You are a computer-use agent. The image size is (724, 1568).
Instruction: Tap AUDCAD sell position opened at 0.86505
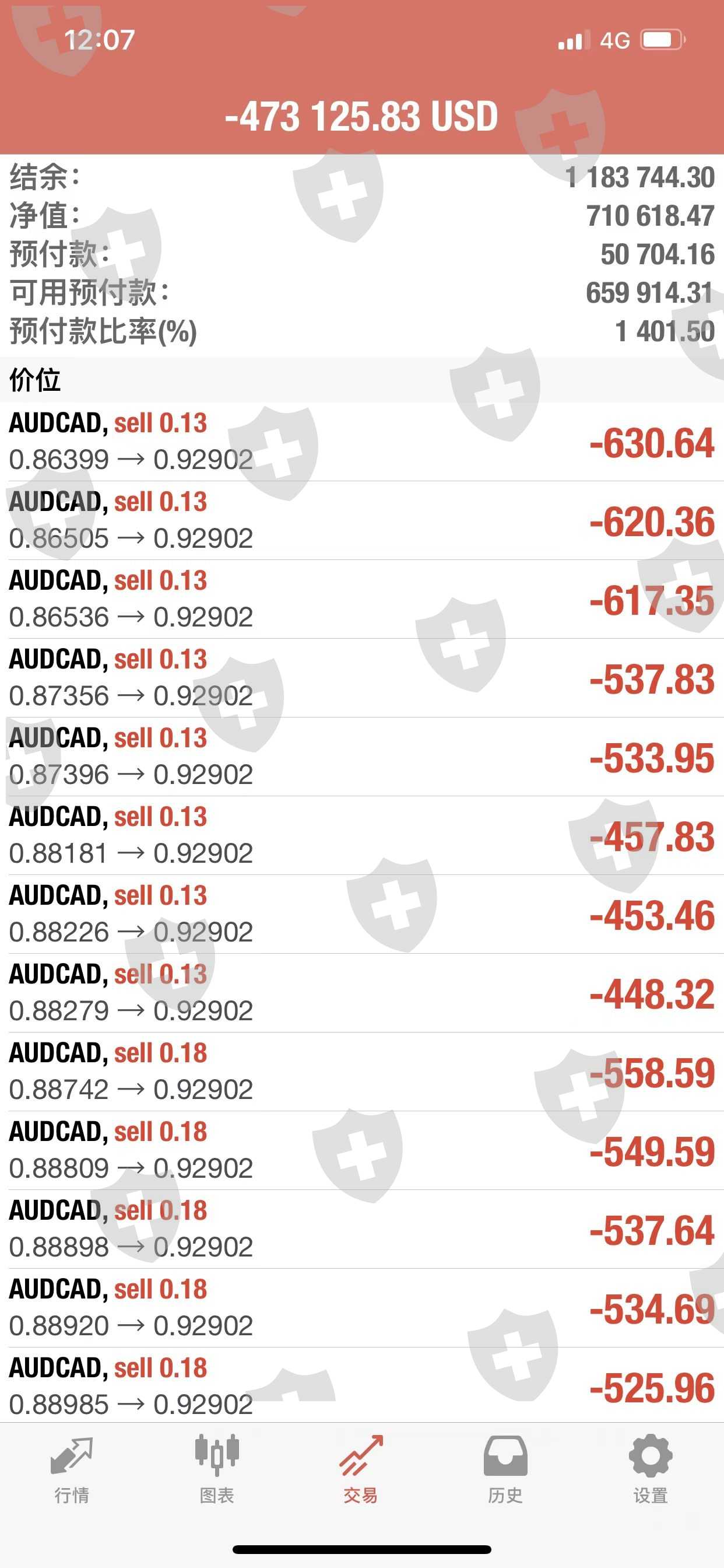point(361,520)
